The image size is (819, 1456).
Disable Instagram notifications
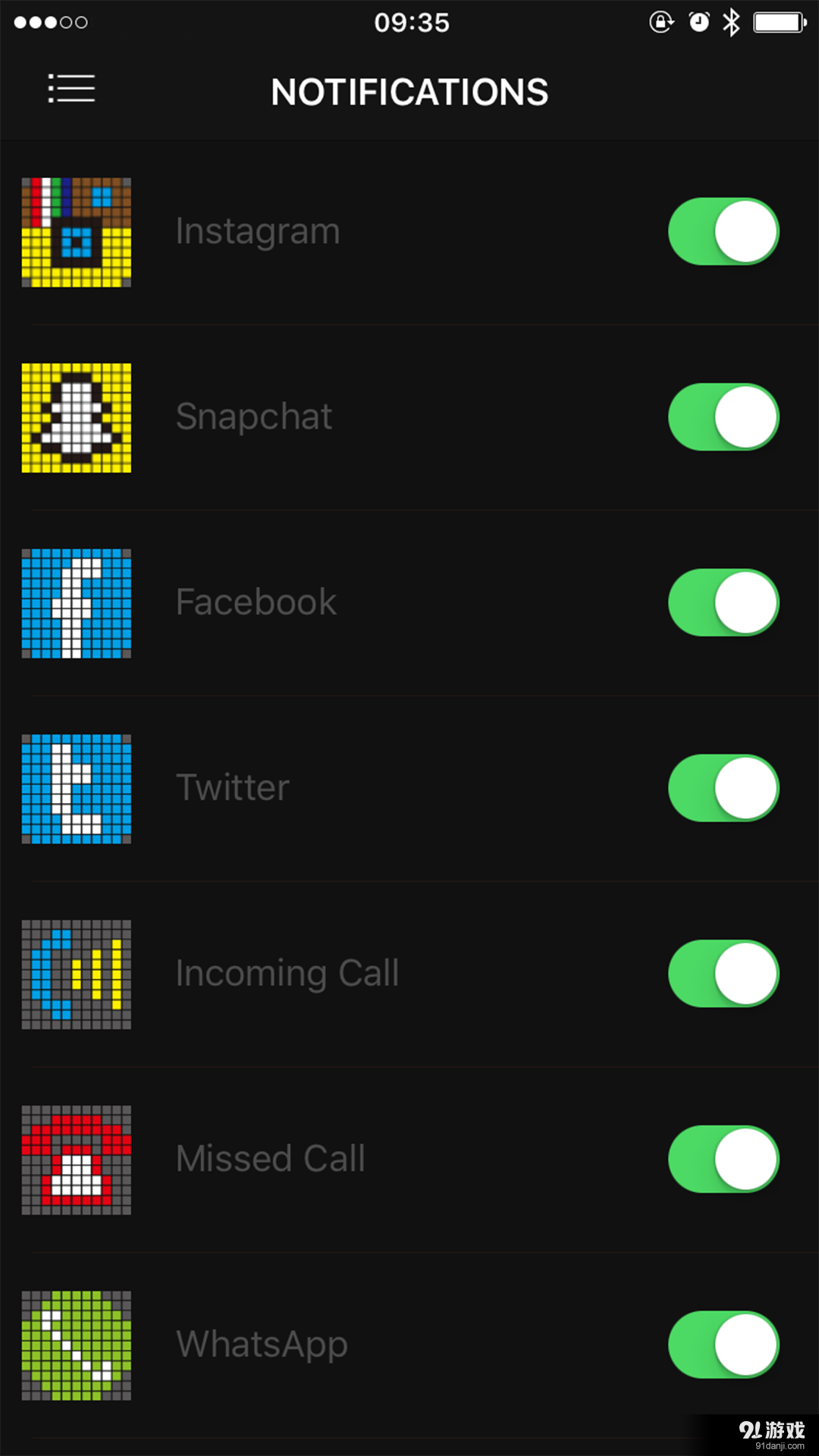pyautogui.click(x=723, y=232)
